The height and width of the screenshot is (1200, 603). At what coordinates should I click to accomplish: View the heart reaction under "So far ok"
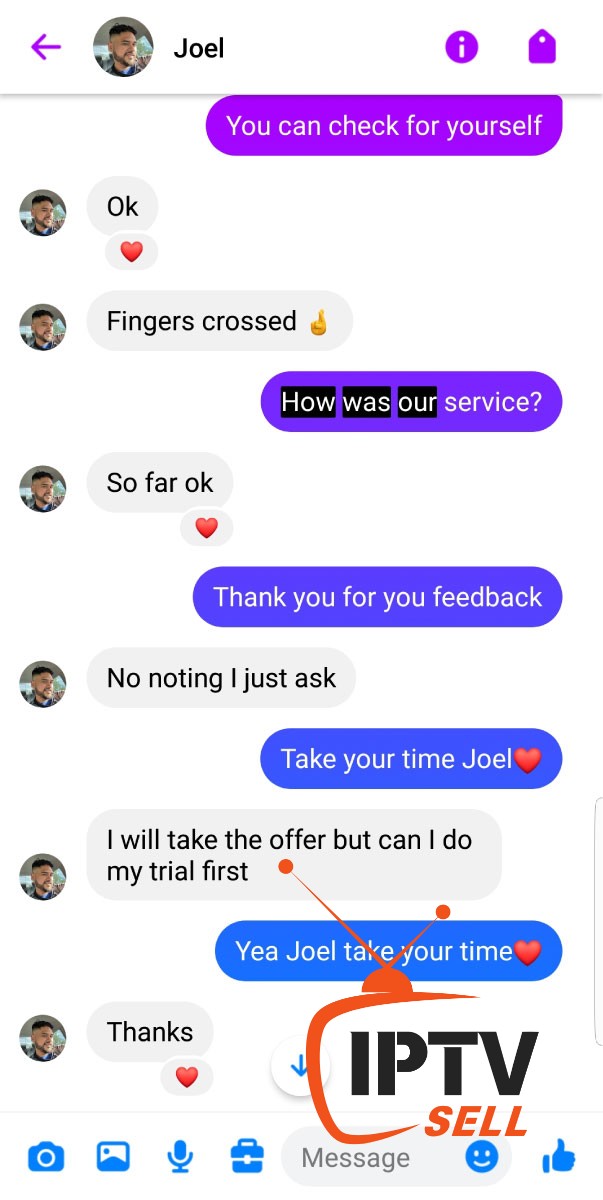(x=206, y=528)
